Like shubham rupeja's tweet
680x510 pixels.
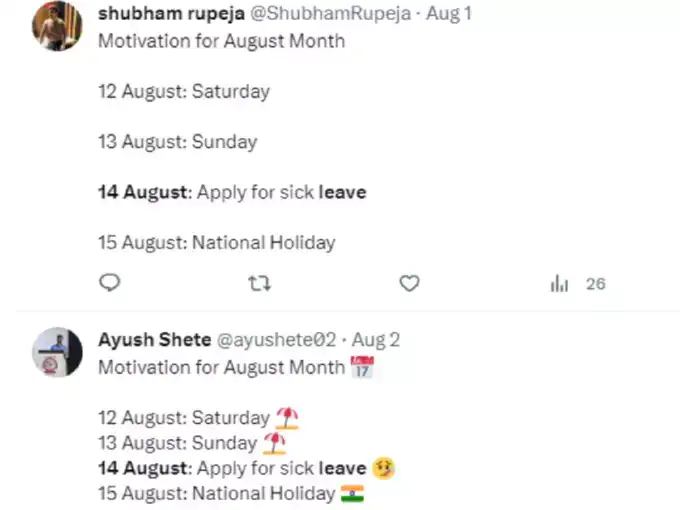tap(409, 284)
